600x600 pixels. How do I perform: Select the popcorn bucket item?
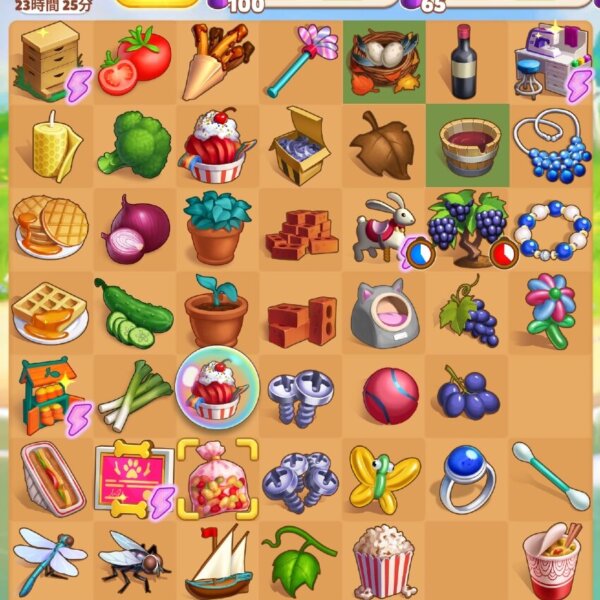pyautogui.click(x=384, y=562)
